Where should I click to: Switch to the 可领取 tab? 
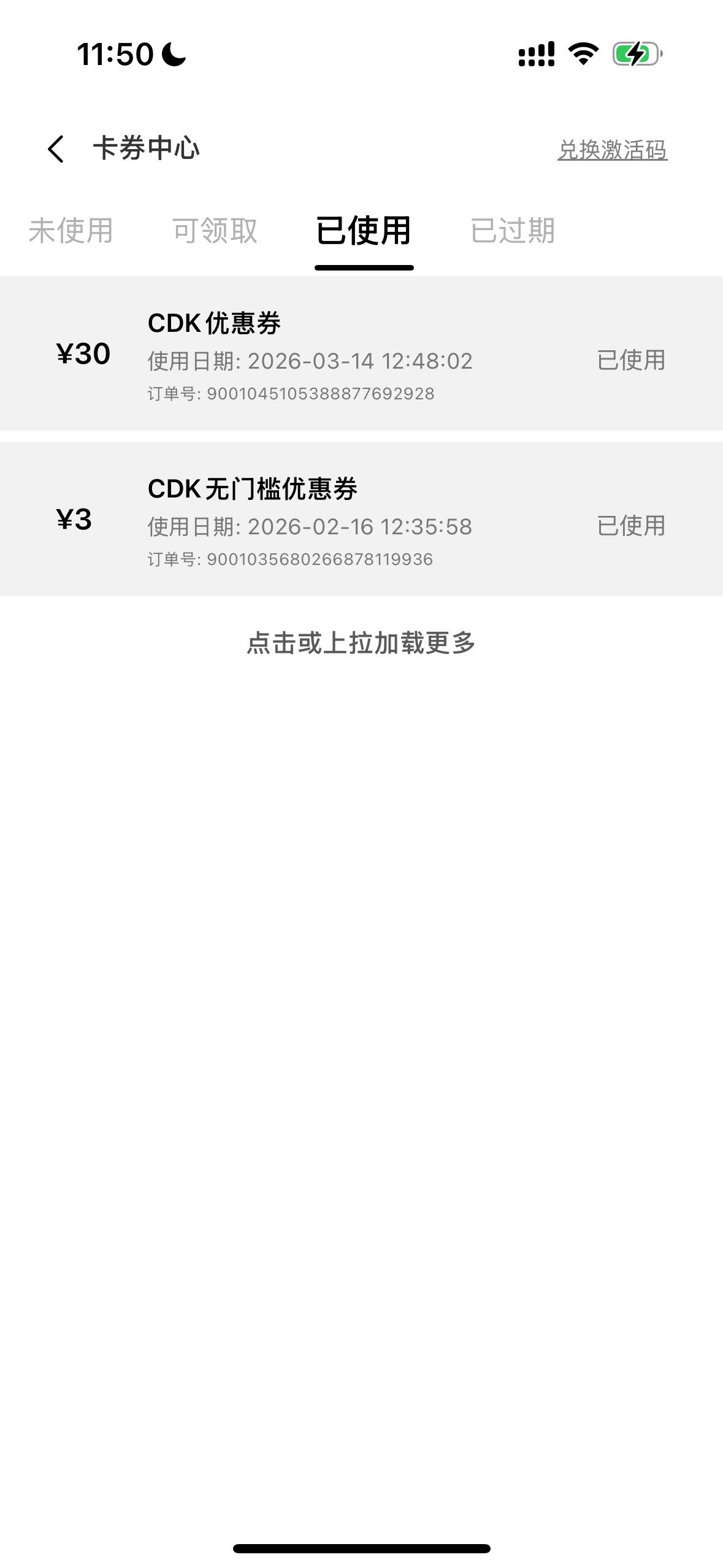pos(215,231)
